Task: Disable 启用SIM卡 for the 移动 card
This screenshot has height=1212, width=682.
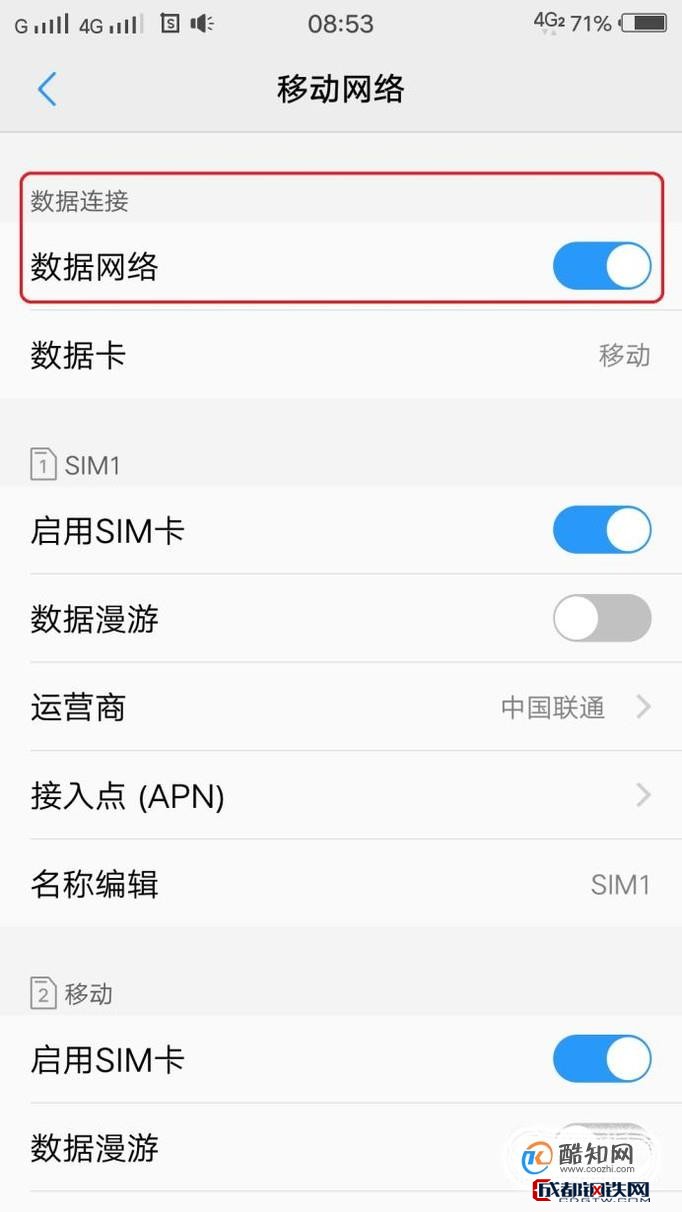Action: point(601,1059)
